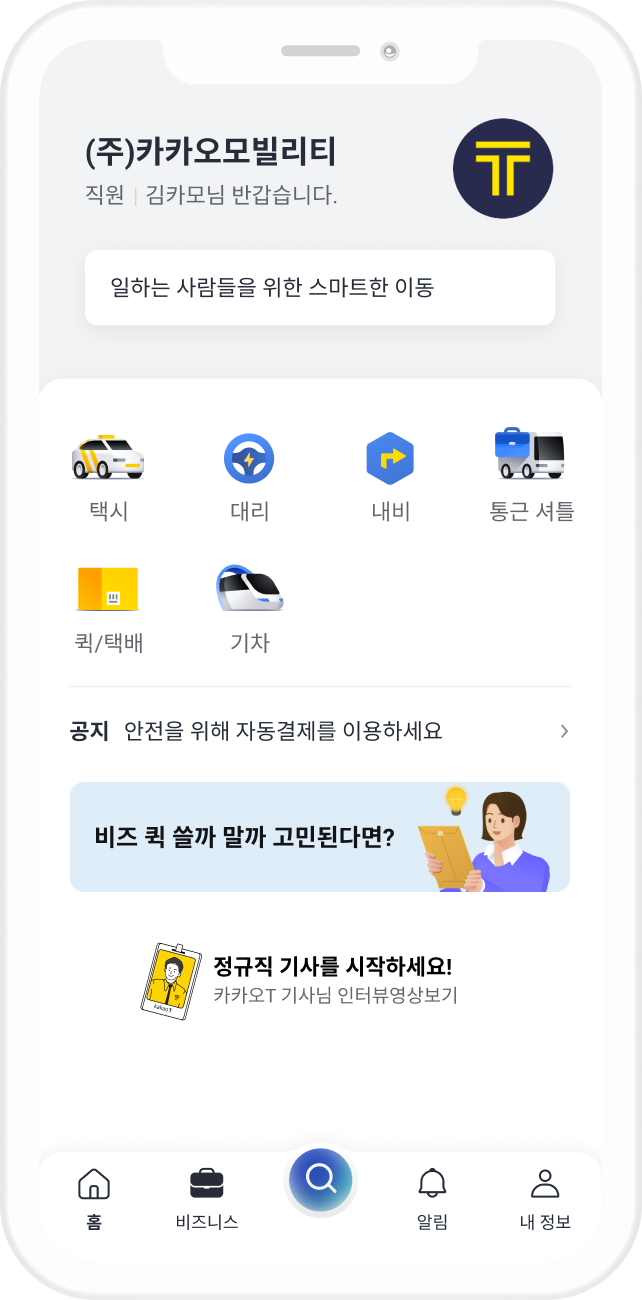Go to the 홈 tab
The image size is (642, 1300).
click(94, 1198)
